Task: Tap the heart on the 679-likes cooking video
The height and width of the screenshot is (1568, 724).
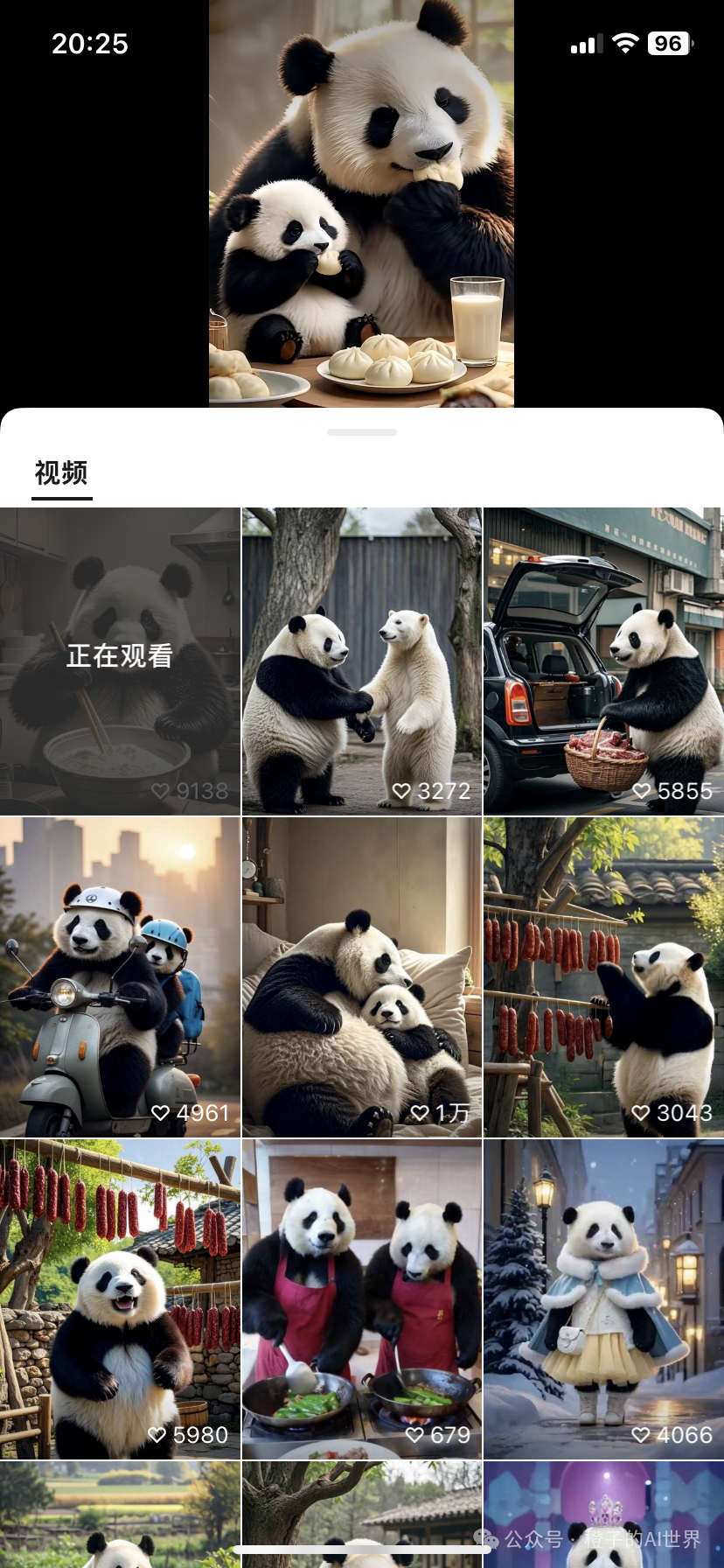Action: (x=414, y=1435)
